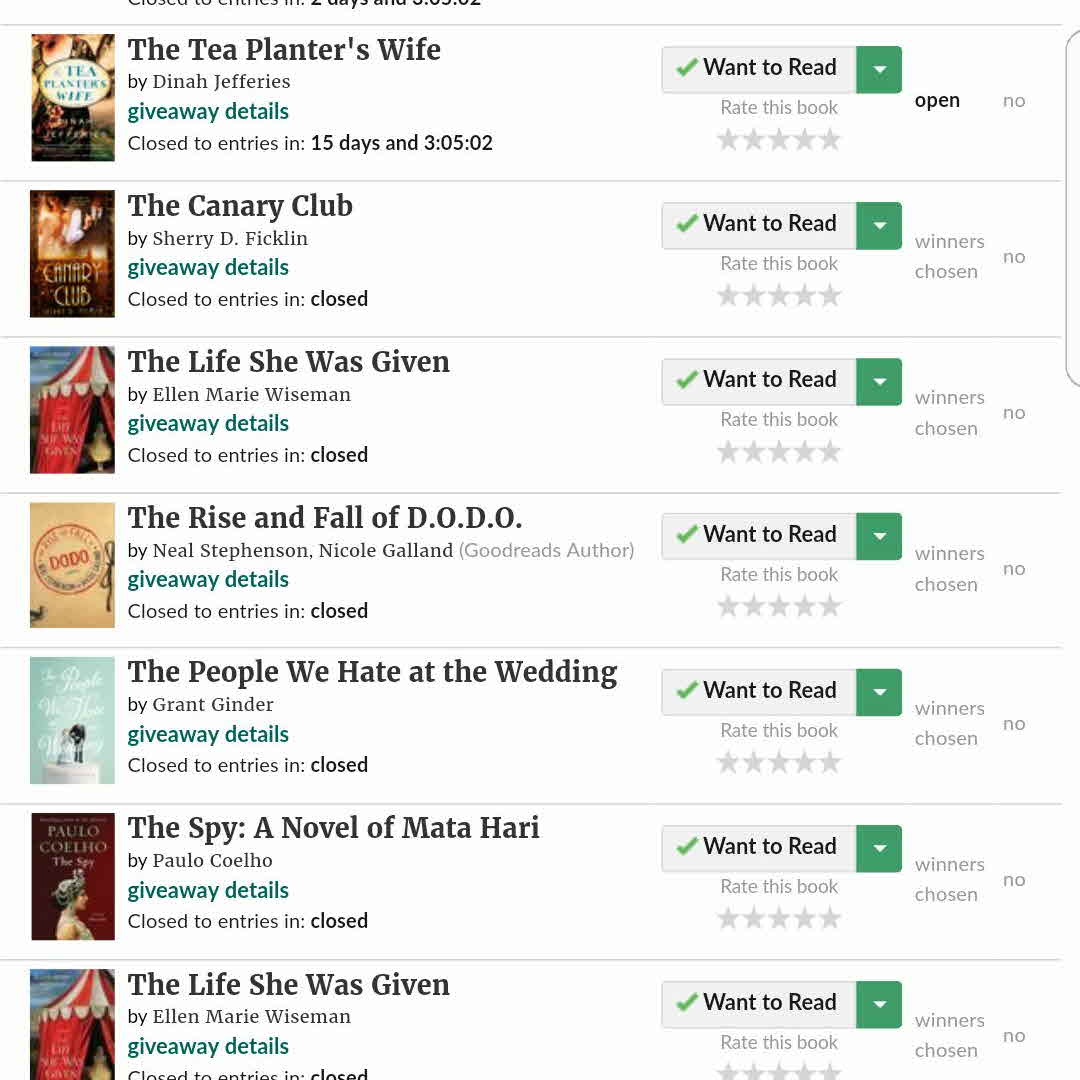View giveaway details for People We Hate at Wedding
Image resolution: width=1080 pixels, height=1080 pixels.
tap(208, 734)
